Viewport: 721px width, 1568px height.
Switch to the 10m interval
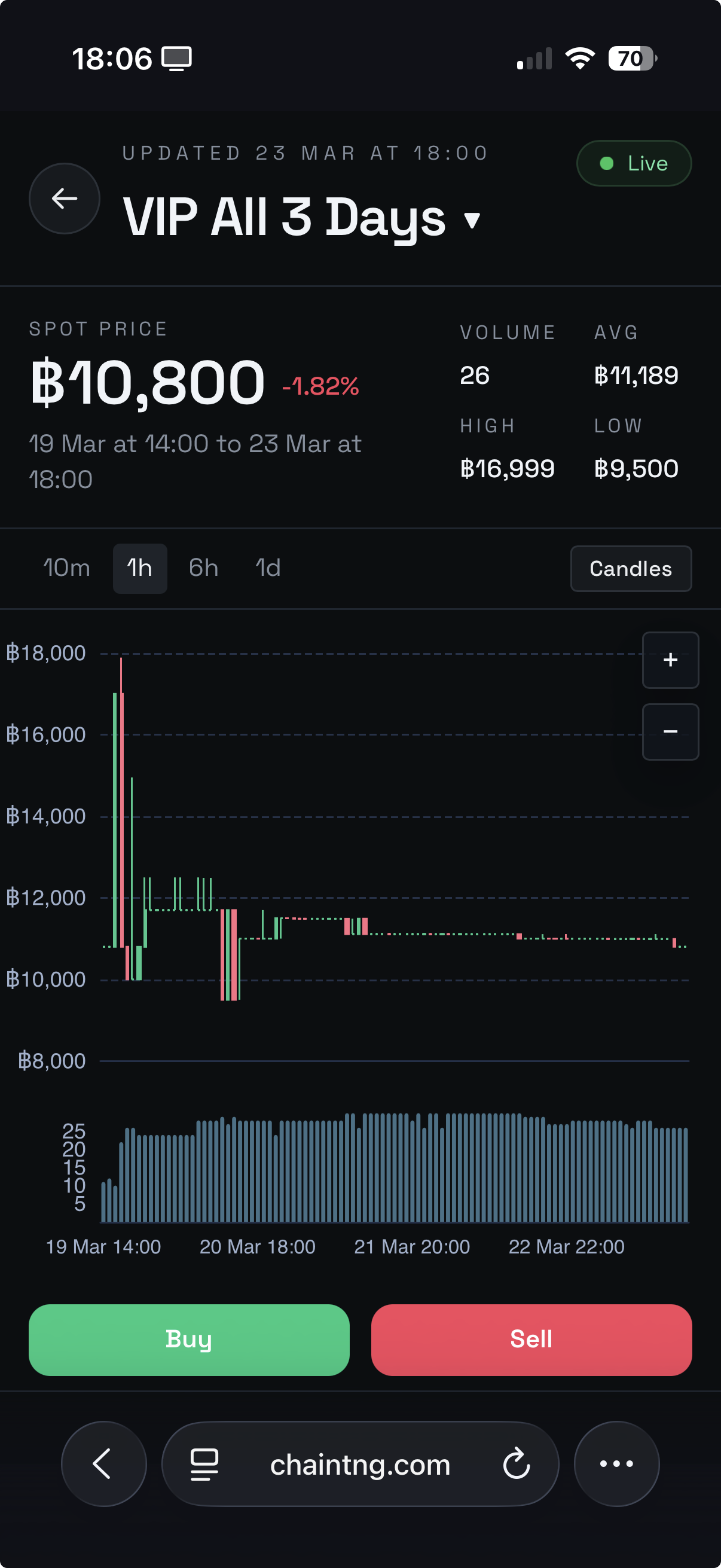[67, 568]
